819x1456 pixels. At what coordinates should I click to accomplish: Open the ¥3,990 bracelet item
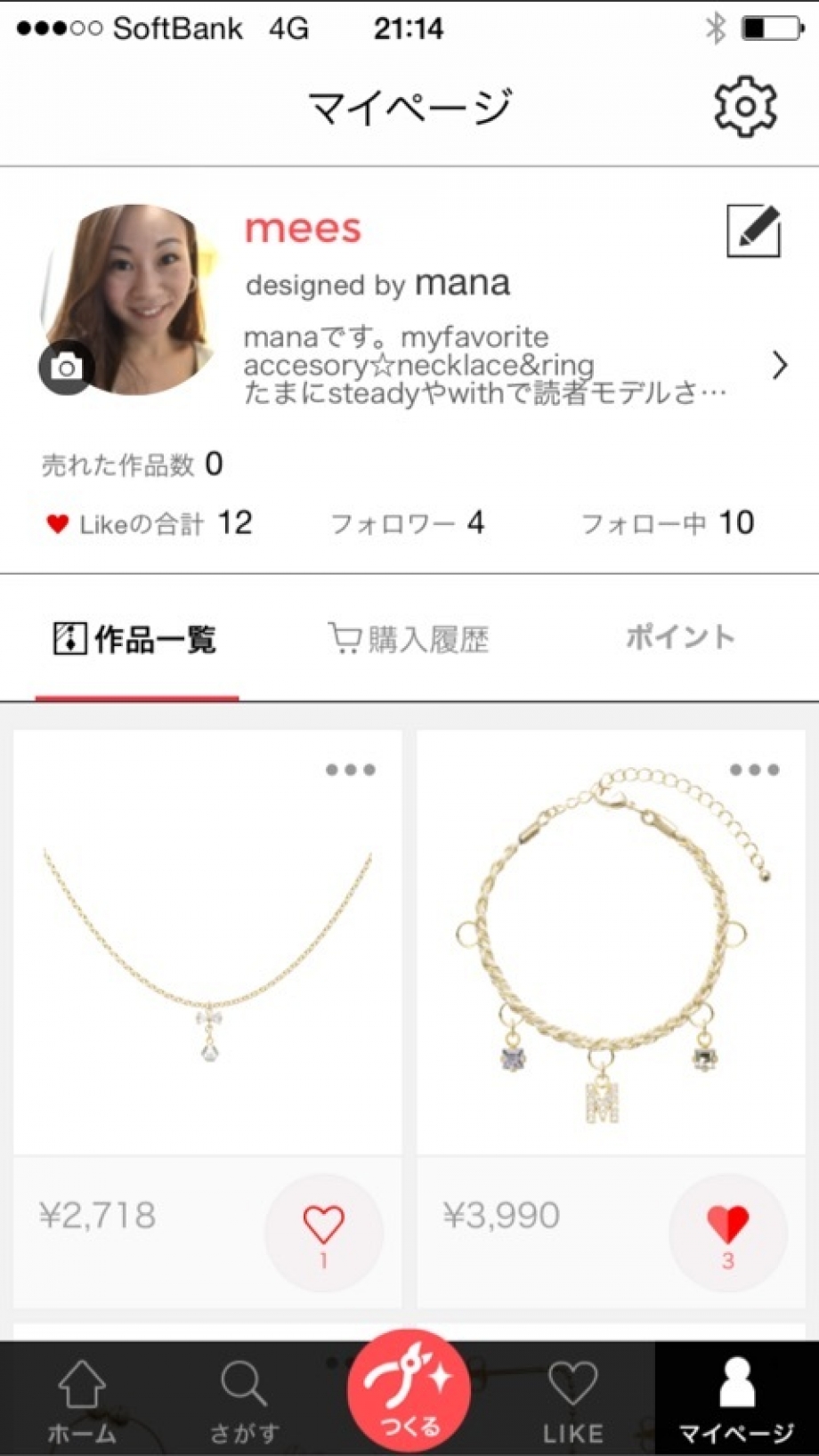tap(611, 952)
